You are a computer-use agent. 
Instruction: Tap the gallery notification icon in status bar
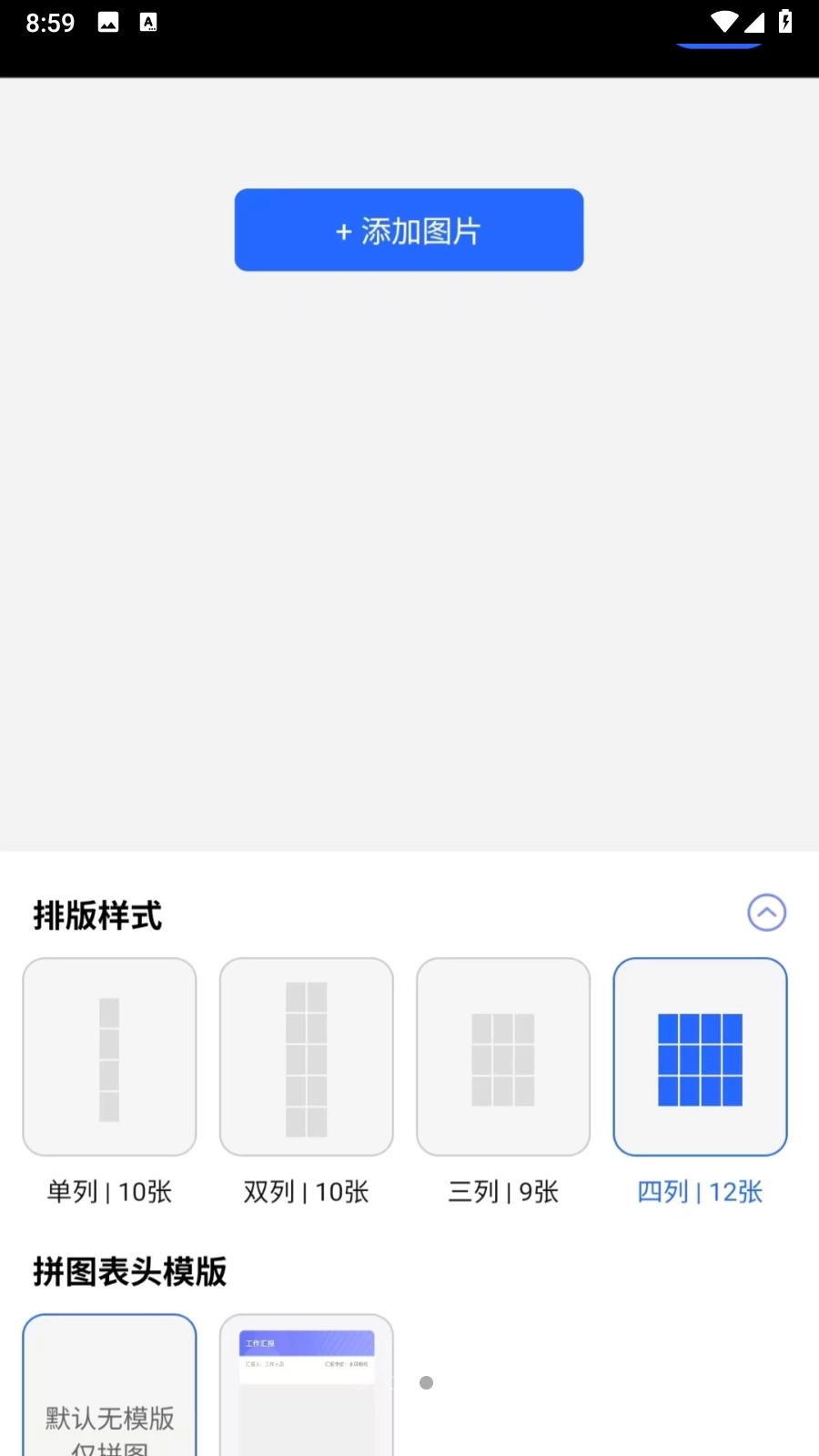pos(107,21)
